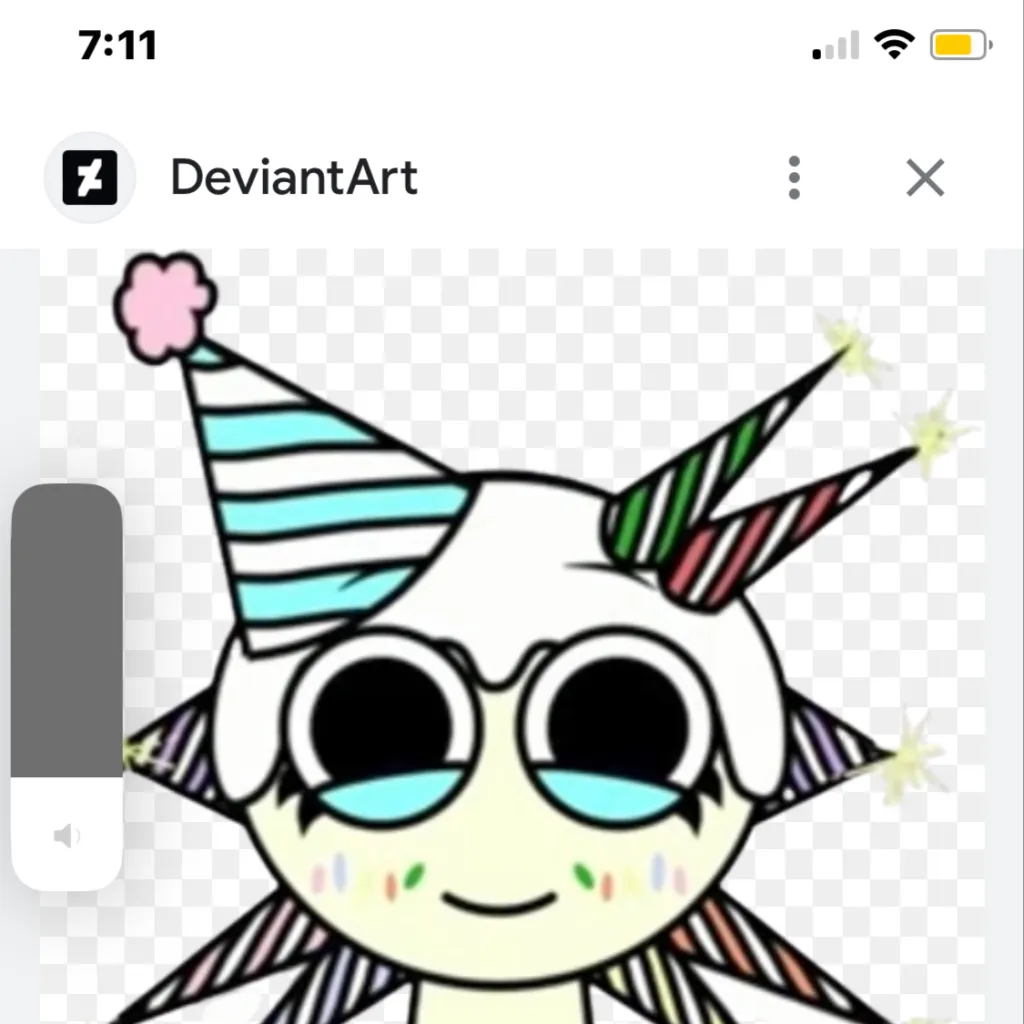
Task: Open the three-dot overflow menu
Action: (794, 178)
